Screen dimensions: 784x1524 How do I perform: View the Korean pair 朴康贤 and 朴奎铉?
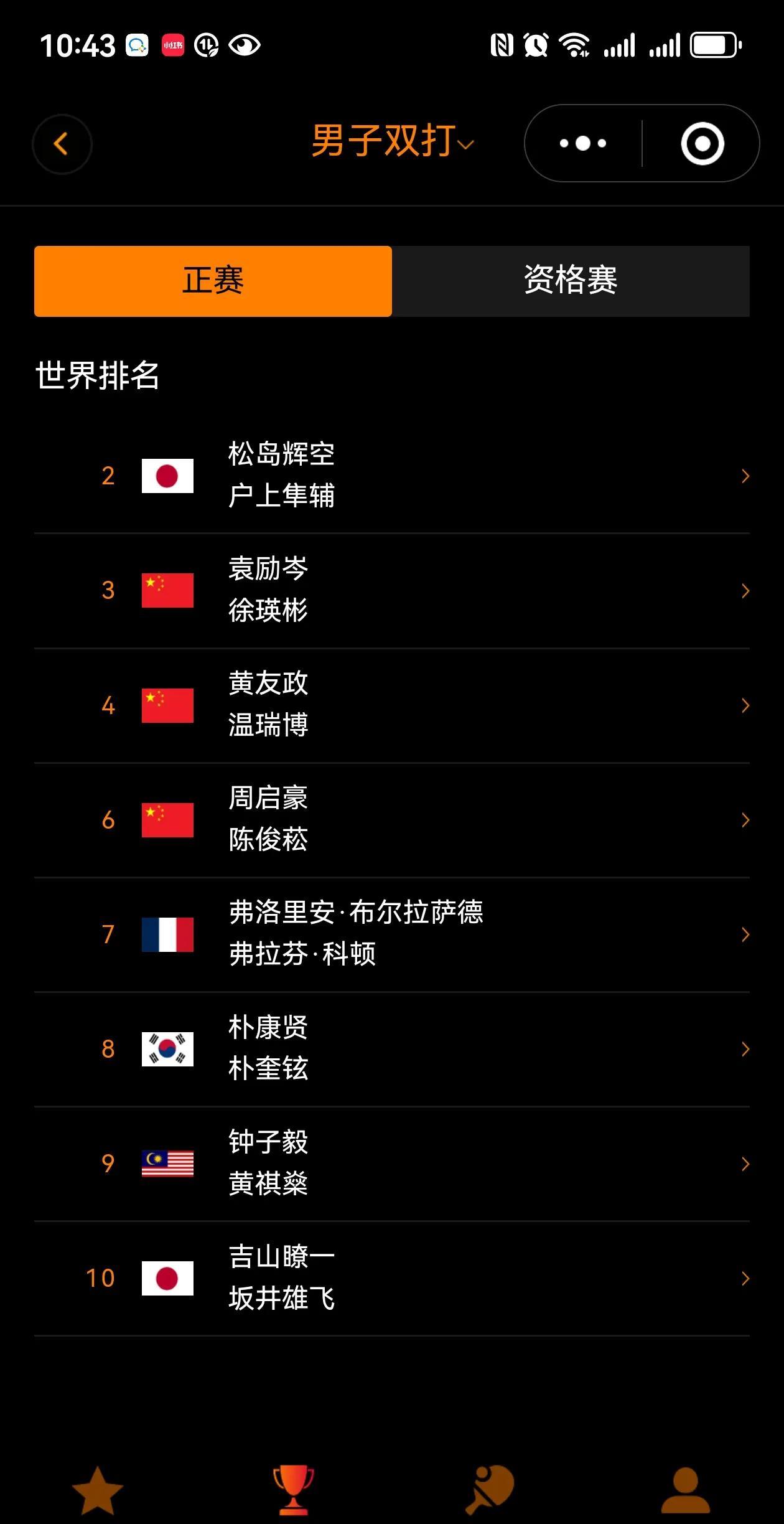[x=392, y=1048]
